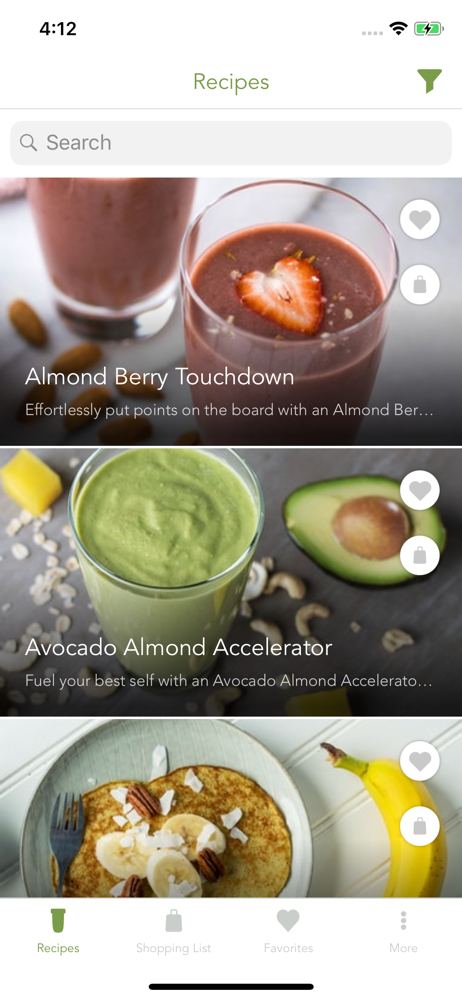
Task: Switch to the Shopping List tab
Action: [174, 931]
